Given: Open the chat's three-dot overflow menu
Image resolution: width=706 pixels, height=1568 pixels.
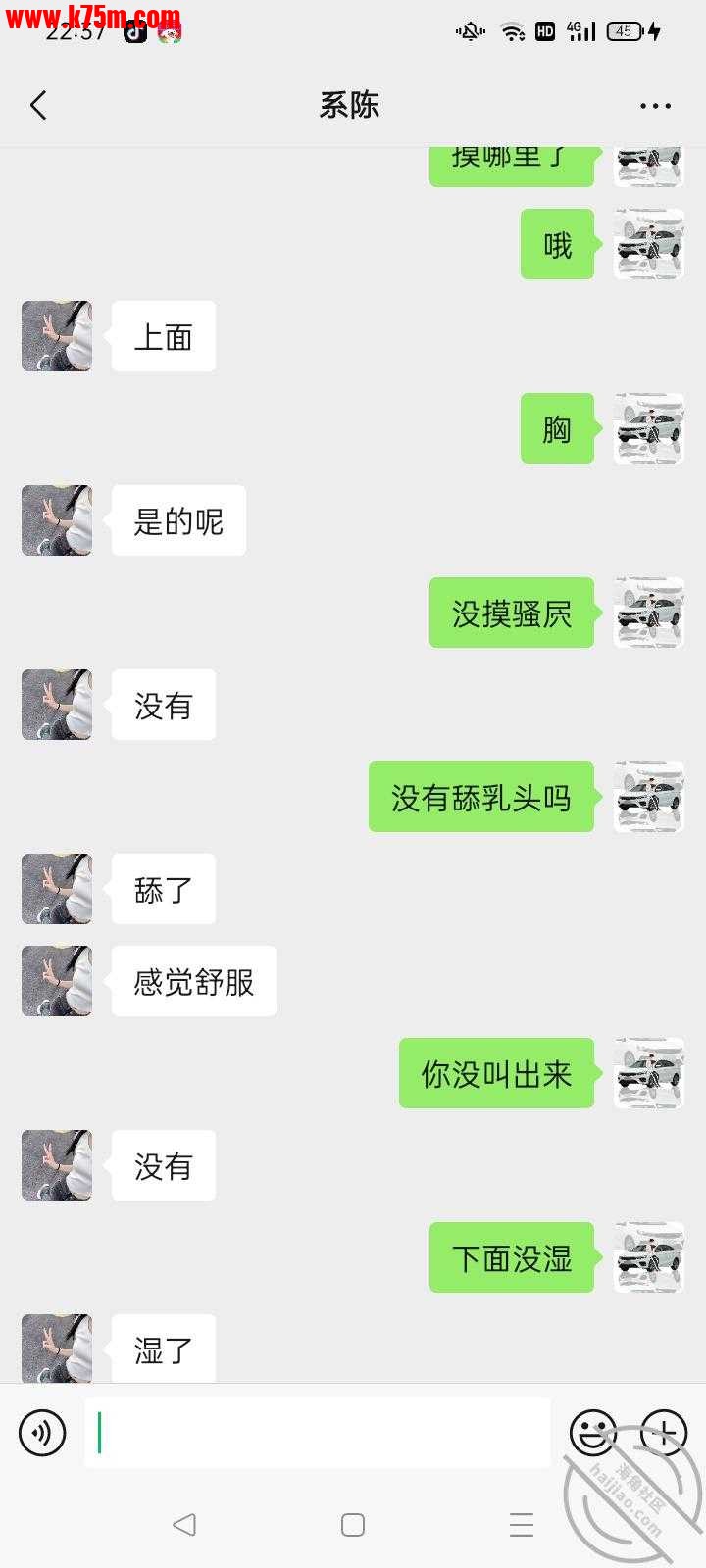Looking at the screenshot, I should click(655, 106).
